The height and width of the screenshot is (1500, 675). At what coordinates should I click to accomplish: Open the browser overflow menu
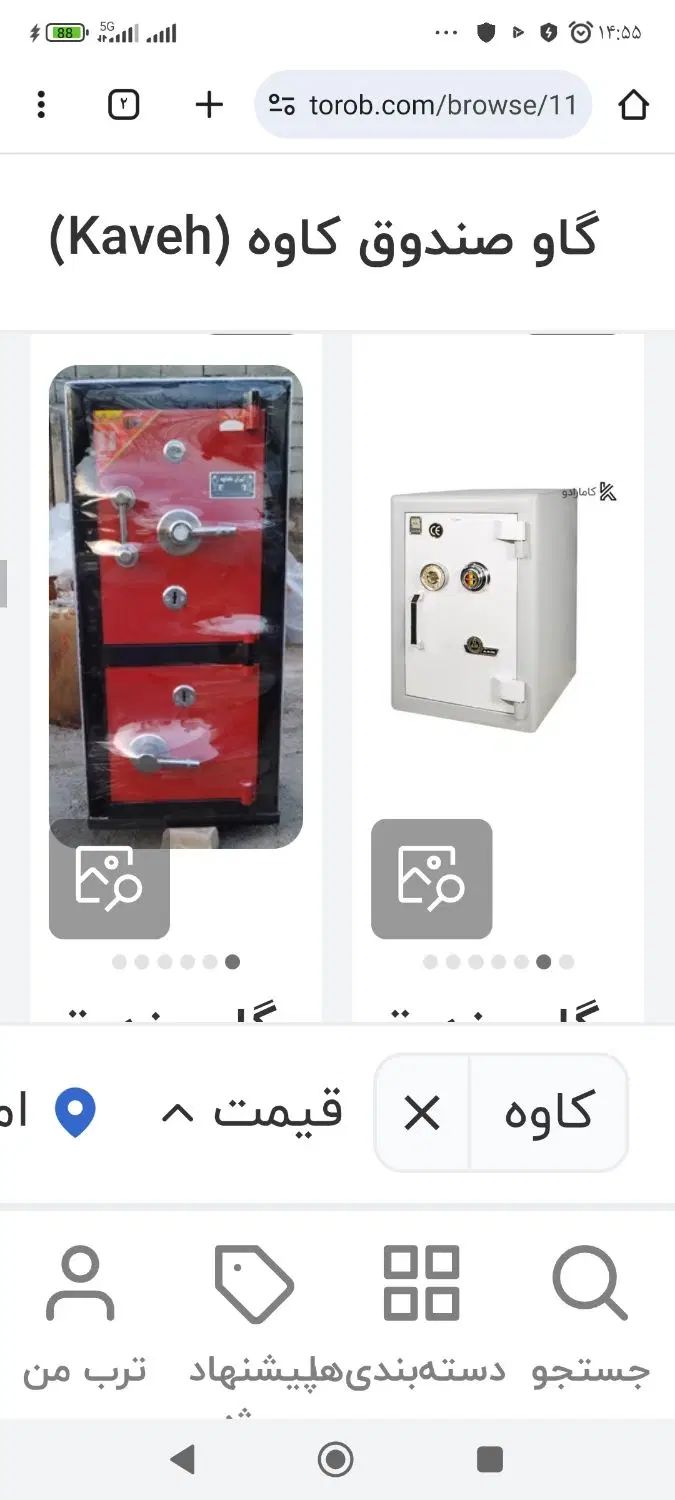click(41, 105)
